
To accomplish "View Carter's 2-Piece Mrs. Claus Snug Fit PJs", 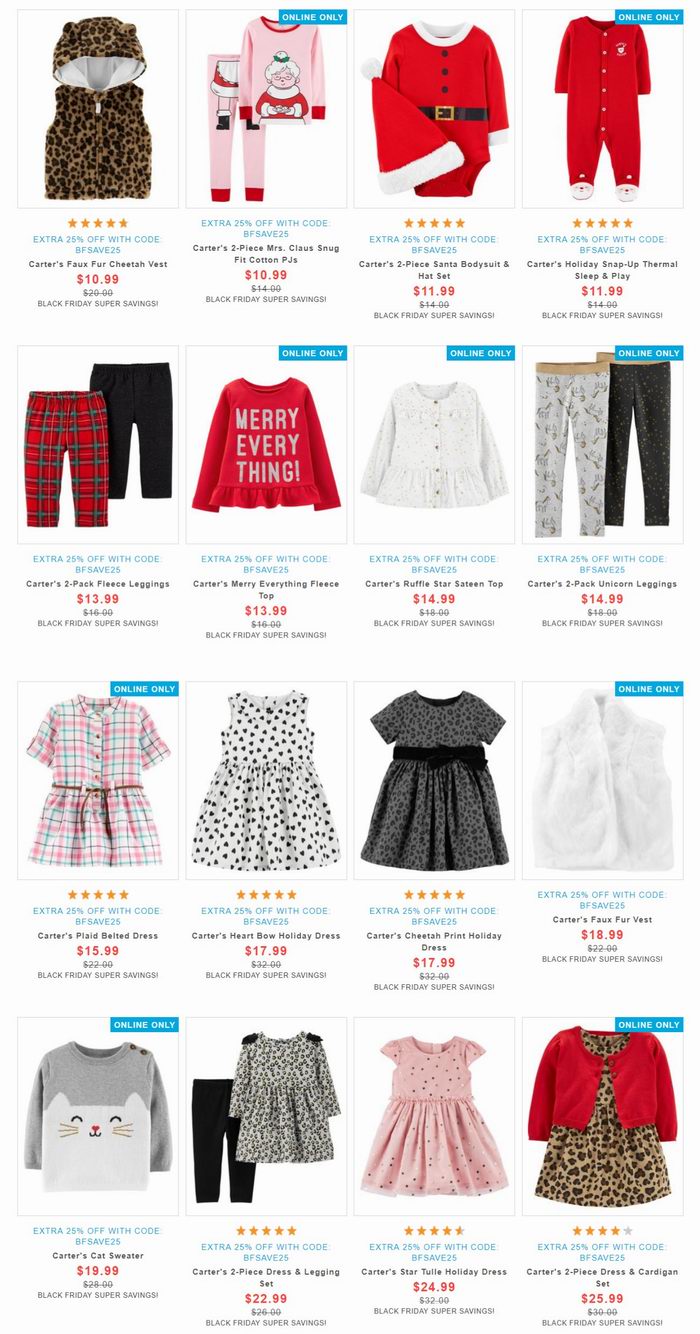I will point(266,253).
